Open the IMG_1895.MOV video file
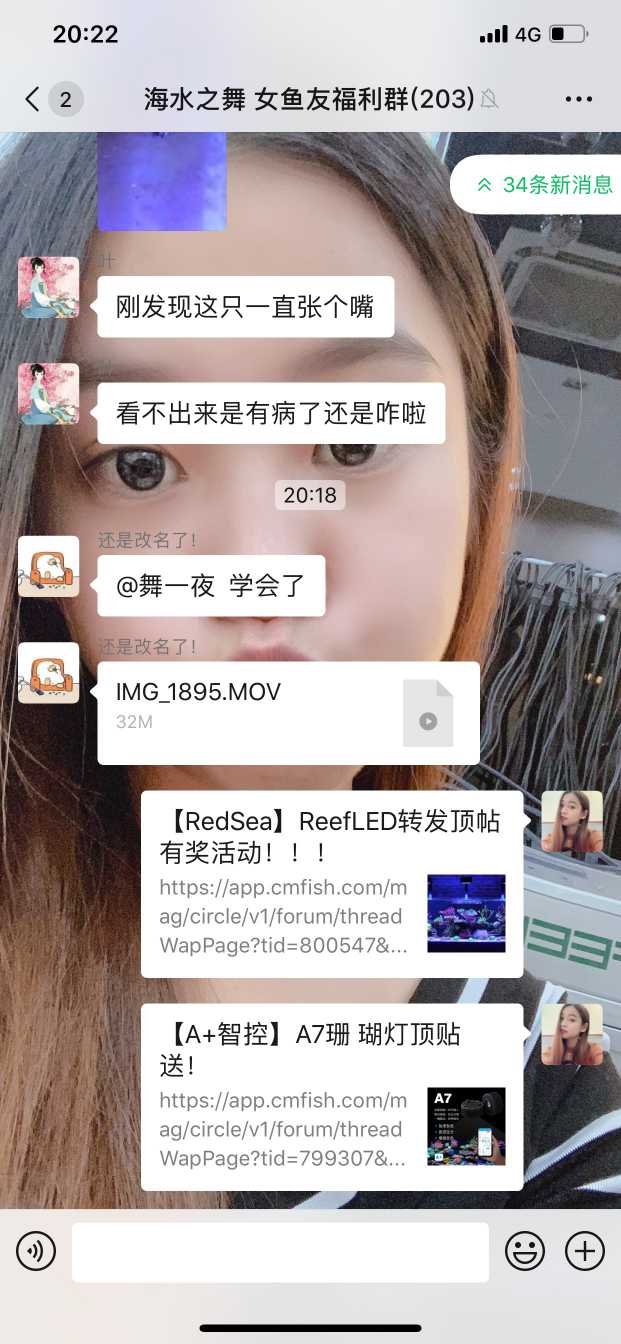The image size is (621, 1344). pos(288,712)
